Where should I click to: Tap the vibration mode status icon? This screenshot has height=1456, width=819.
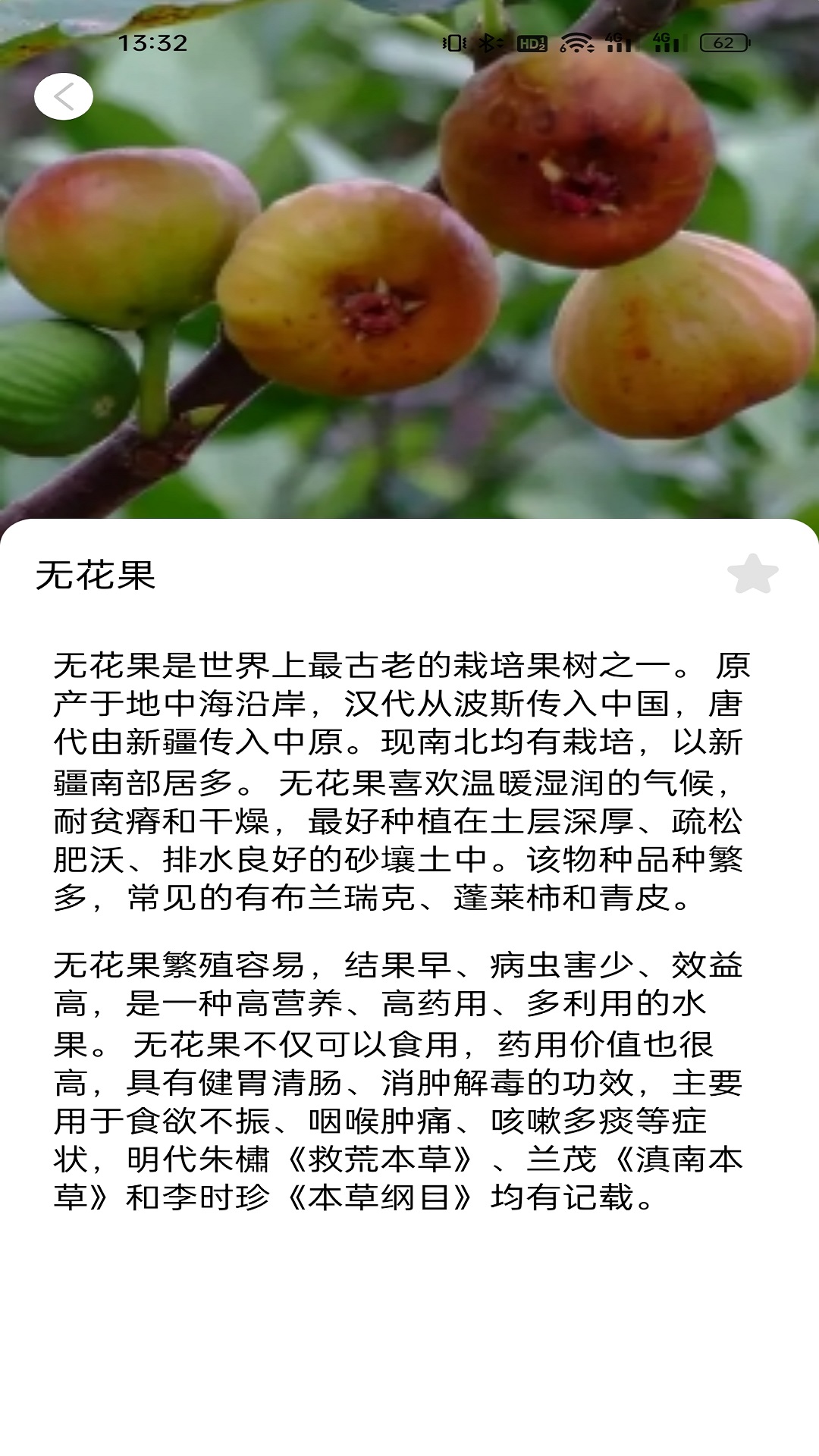(x=453, y=44)
